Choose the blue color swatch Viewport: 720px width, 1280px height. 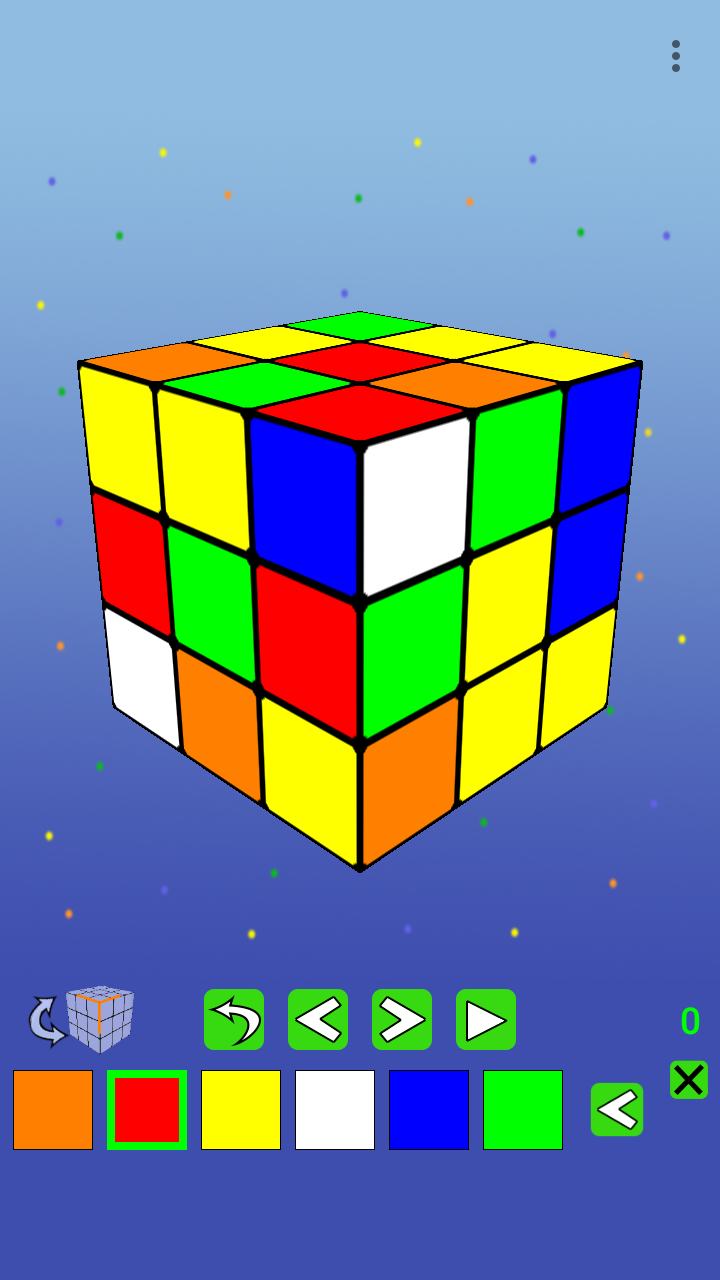pyautogui.click(x=429, y=1110)
